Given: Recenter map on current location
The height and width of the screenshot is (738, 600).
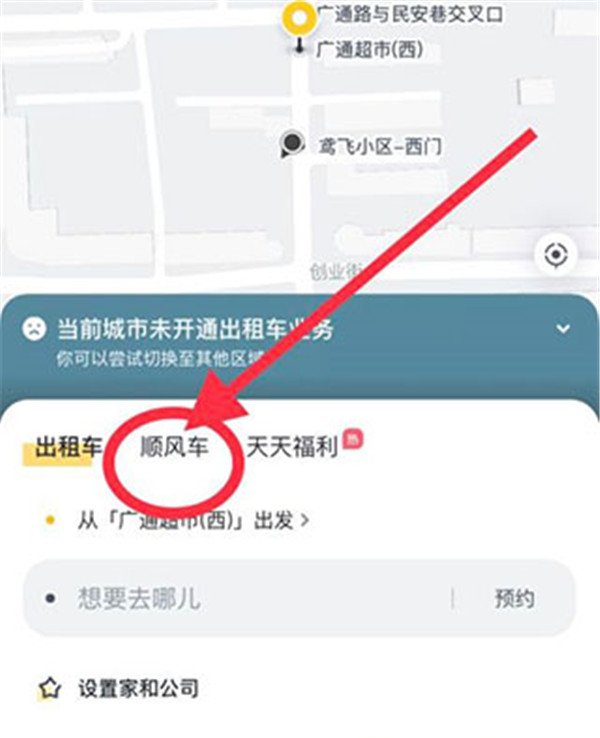Looking at the screenshot, I should coord(555,255).
